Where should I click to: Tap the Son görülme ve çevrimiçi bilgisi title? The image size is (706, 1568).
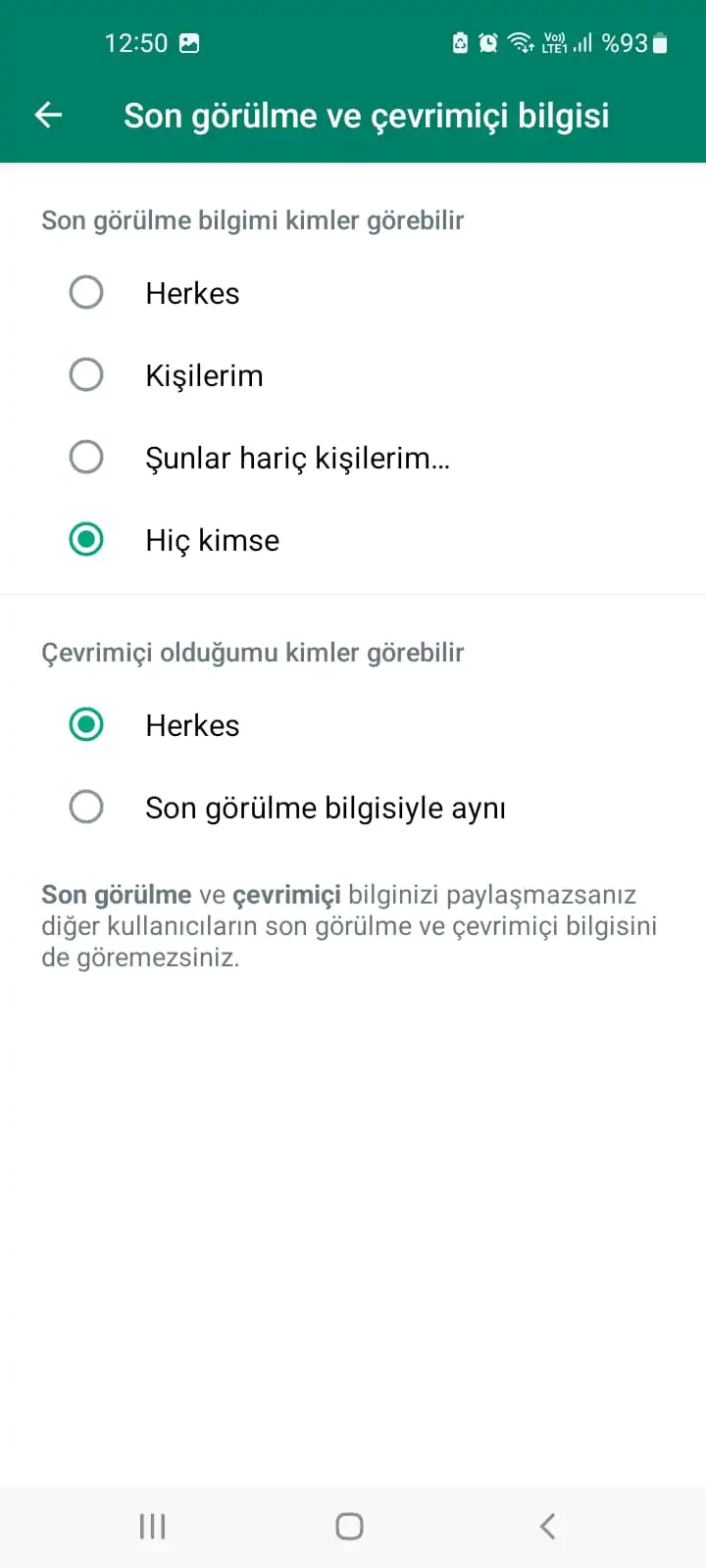367,115
